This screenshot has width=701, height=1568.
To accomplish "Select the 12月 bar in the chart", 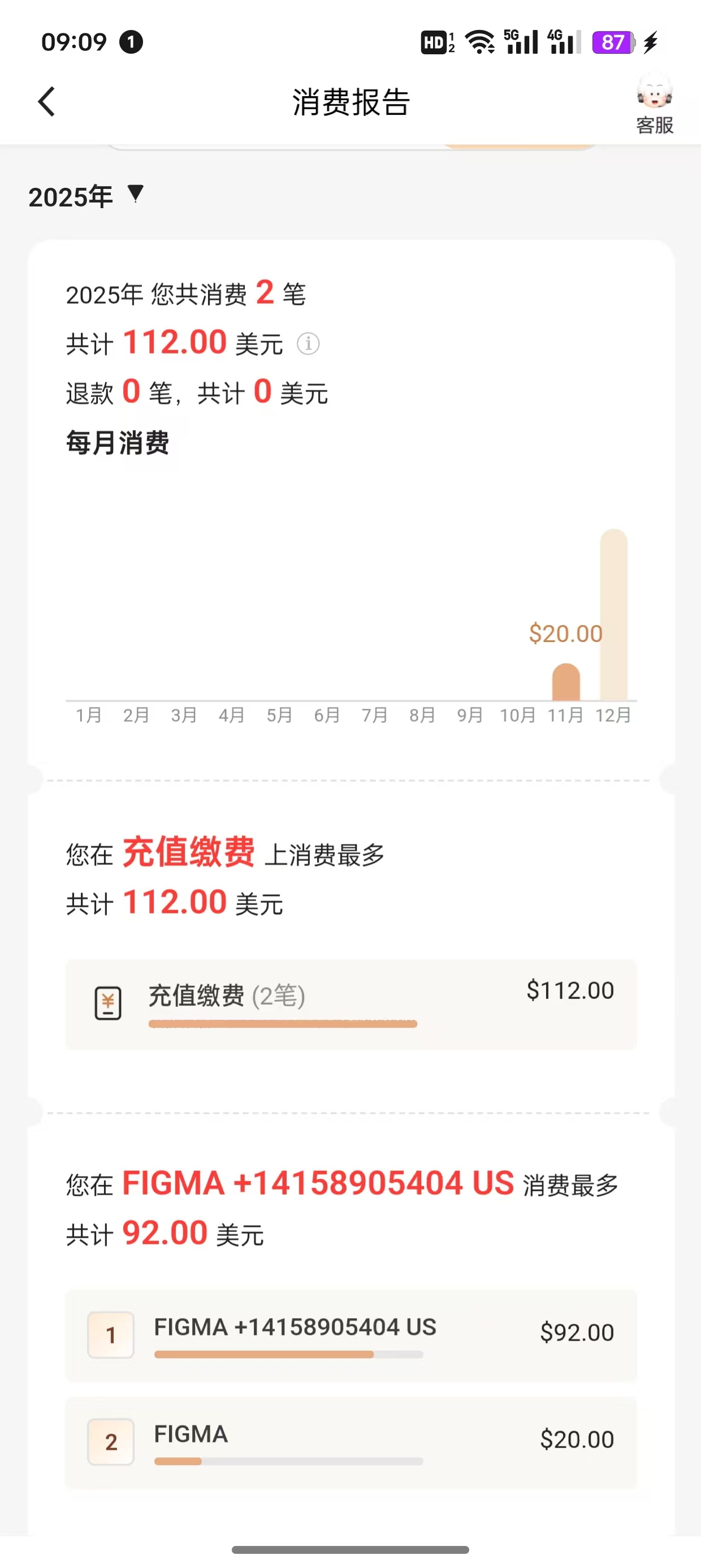I will coord(613,615).
